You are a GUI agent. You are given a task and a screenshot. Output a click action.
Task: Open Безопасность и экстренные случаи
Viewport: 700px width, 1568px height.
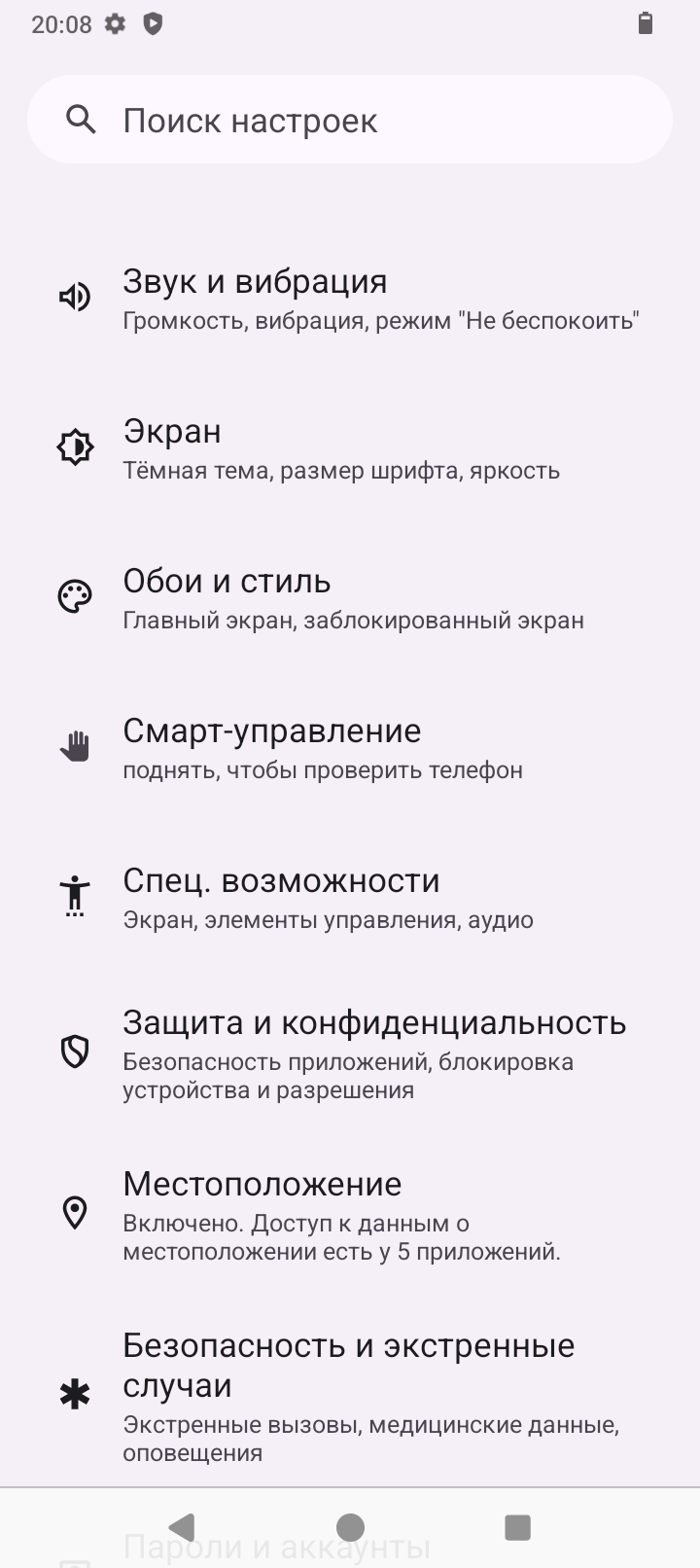tap(350, 1397)
